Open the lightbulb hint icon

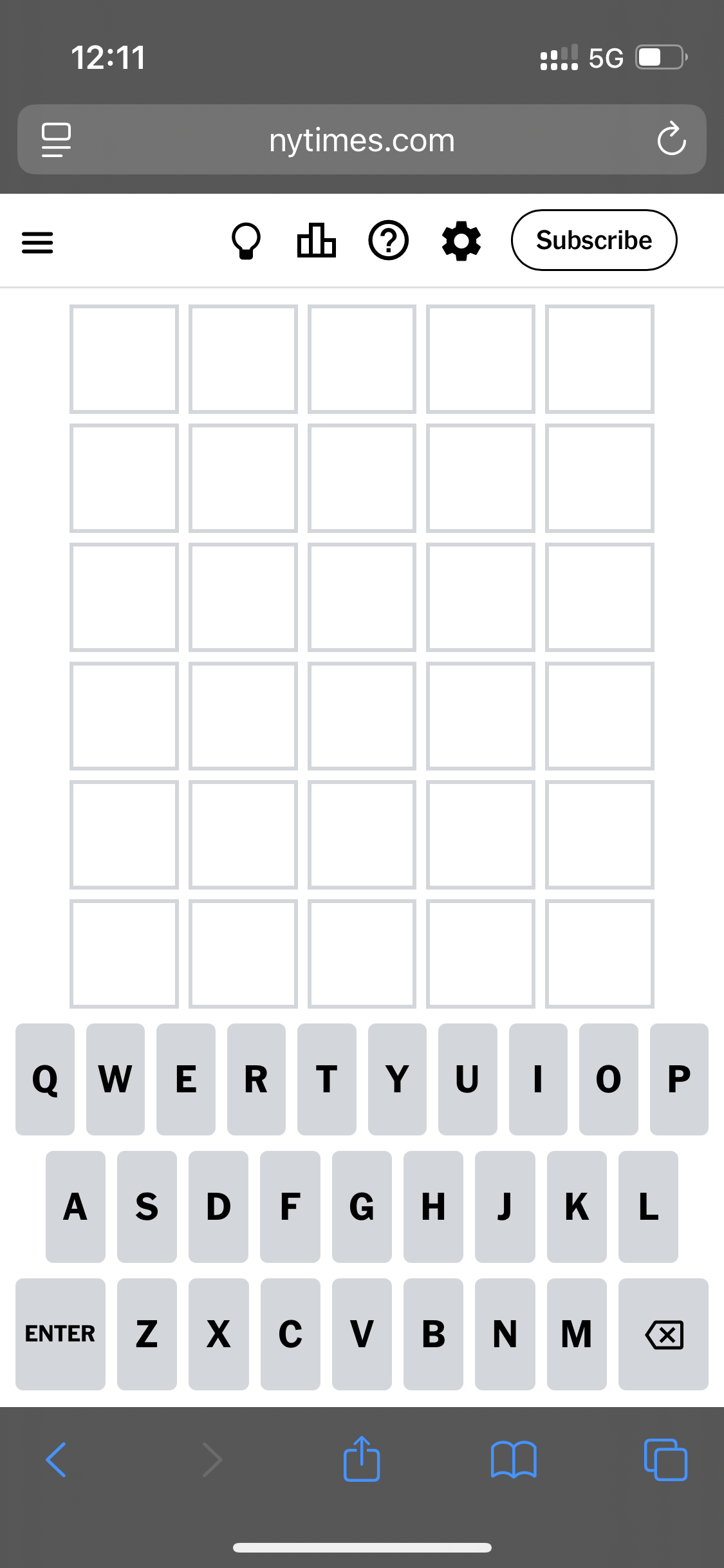pos(246,241)
